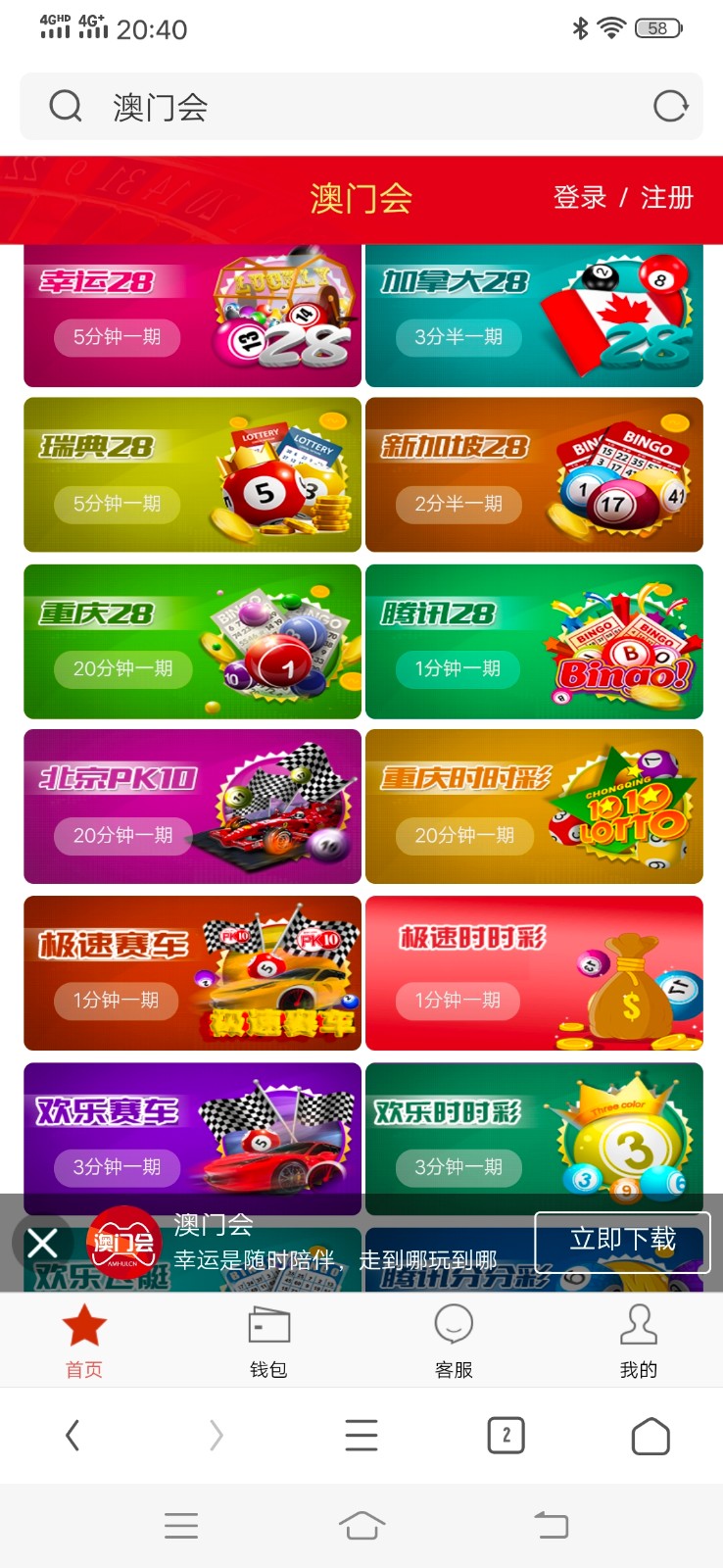Open the 幸运28 game card
723x1568 pixels.
pos(192,316)
